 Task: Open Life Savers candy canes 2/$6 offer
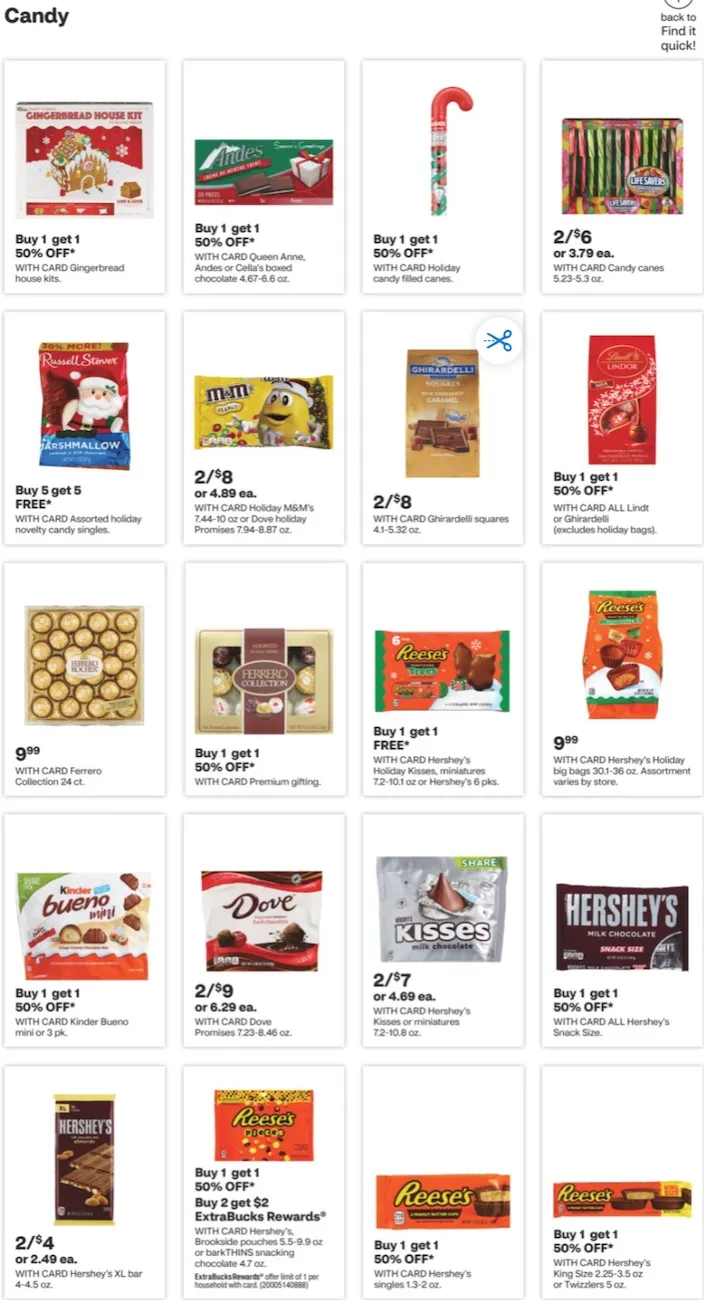tap(622, 177)
